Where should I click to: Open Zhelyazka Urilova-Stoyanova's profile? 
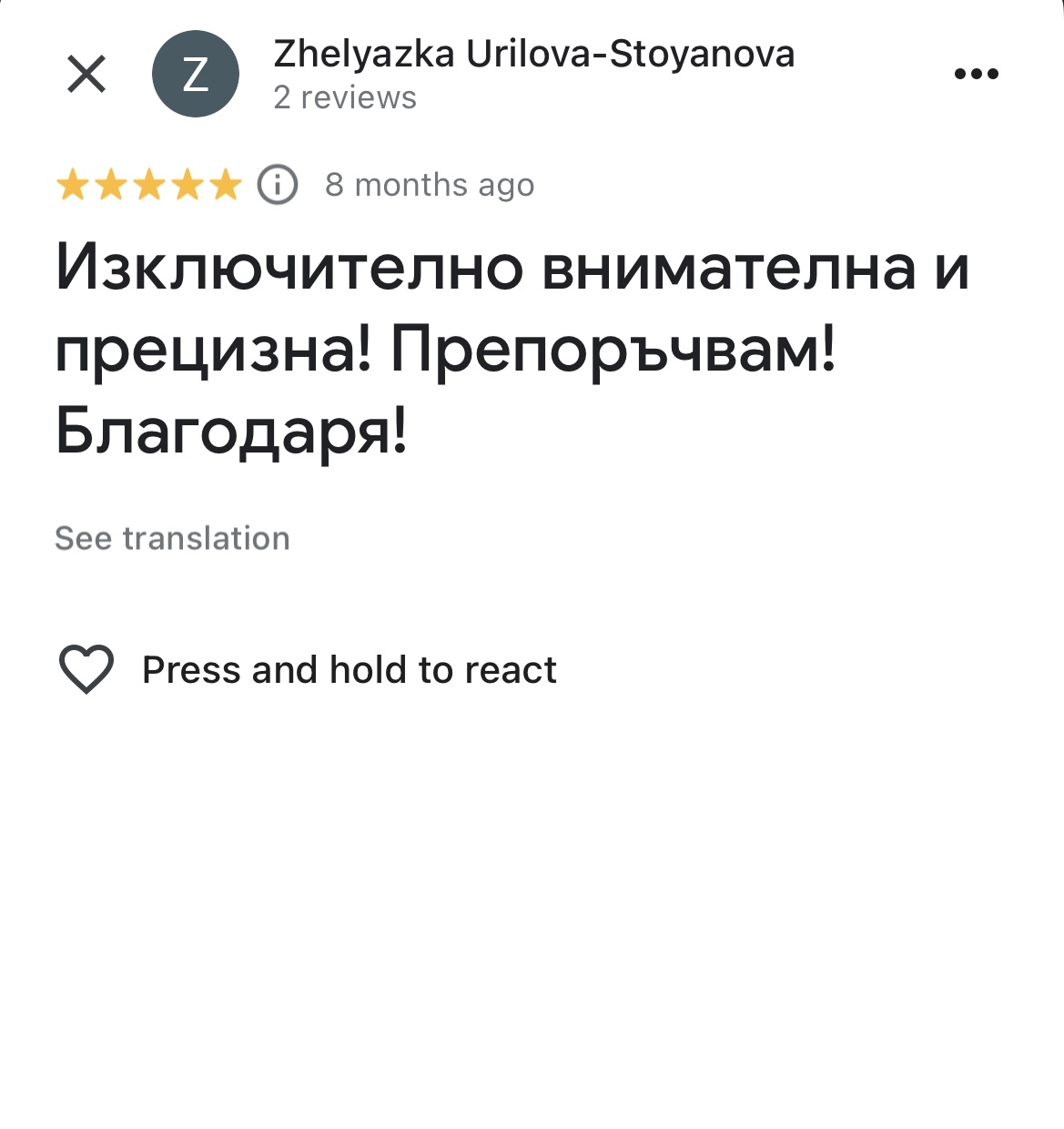coord(533,55)
